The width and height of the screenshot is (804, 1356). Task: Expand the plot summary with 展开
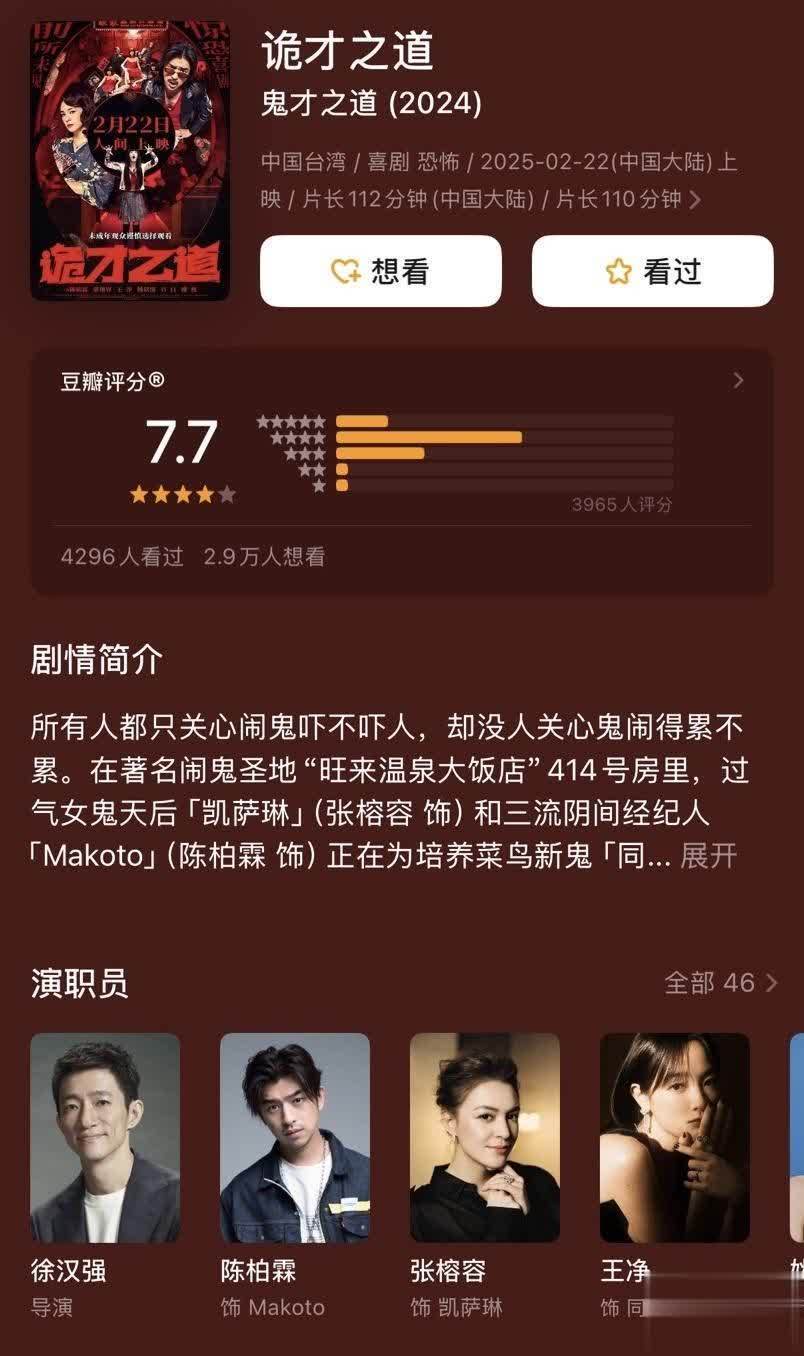pyautogui.click(x=708, y=856)
